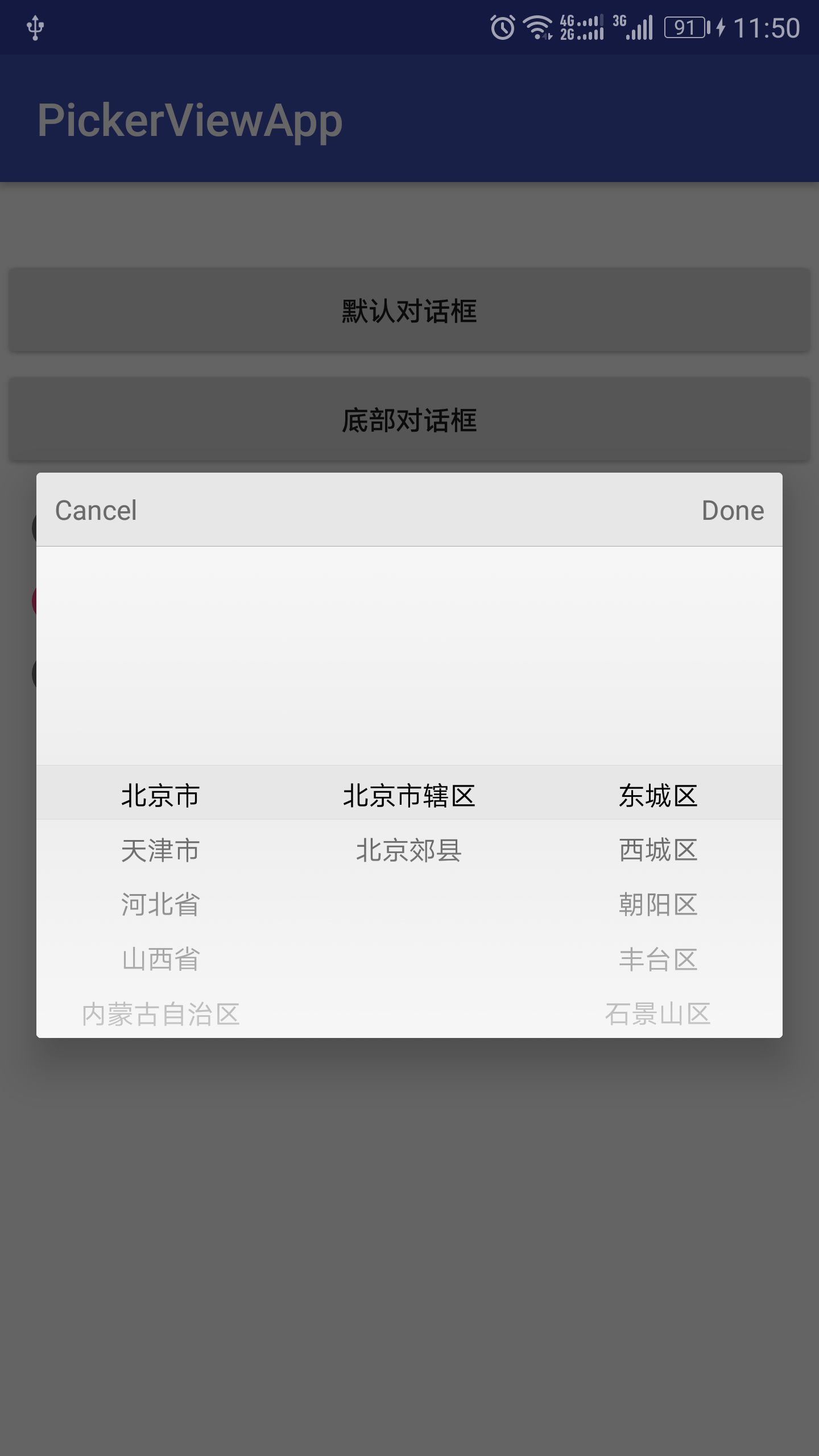Choose 河北省 from the province list
819x1456 pixels.
coord(160,904)
